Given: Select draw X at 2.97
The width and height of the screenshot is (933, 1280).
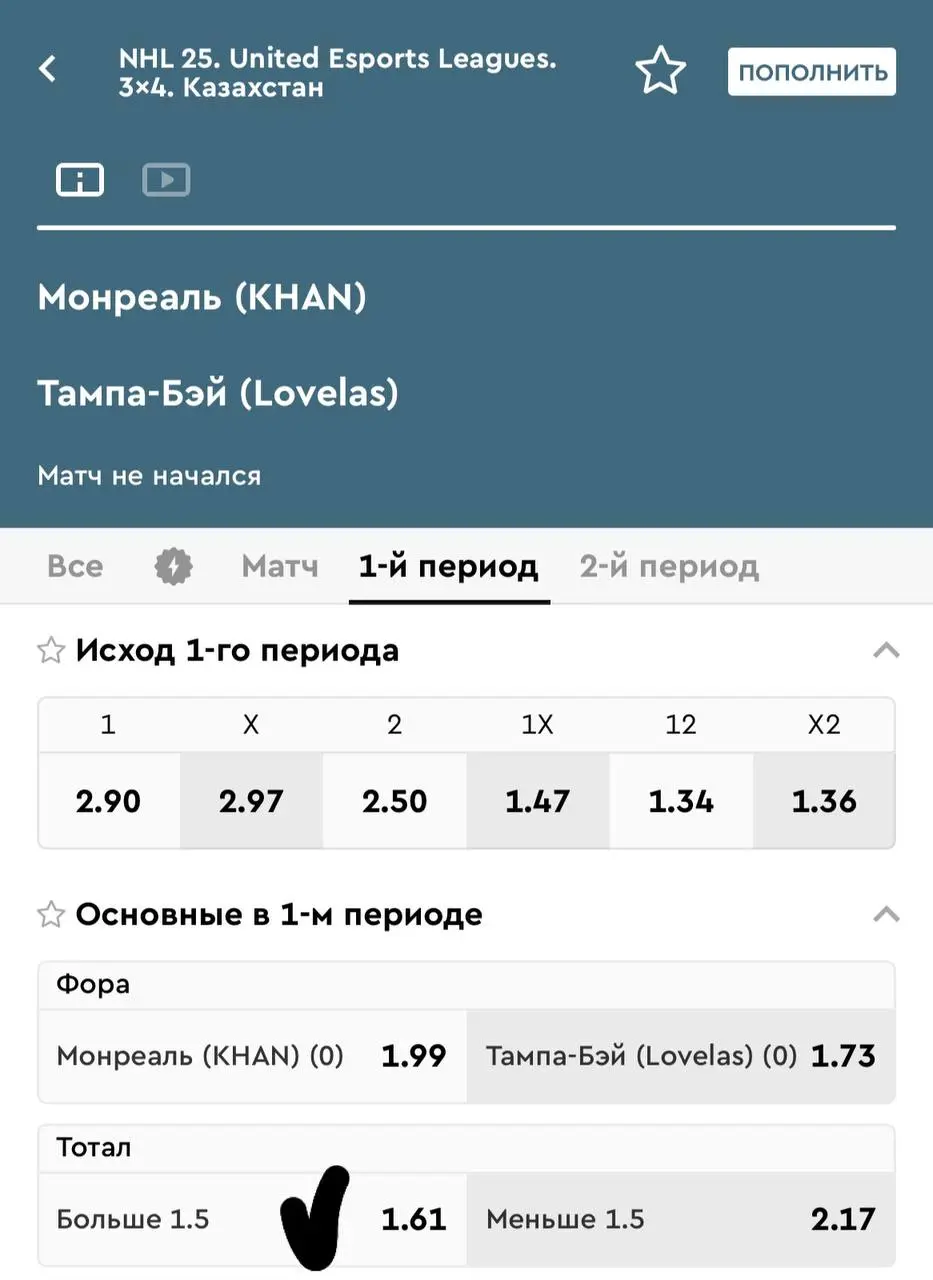Looking at the screenshot, I should coord(251,801).
